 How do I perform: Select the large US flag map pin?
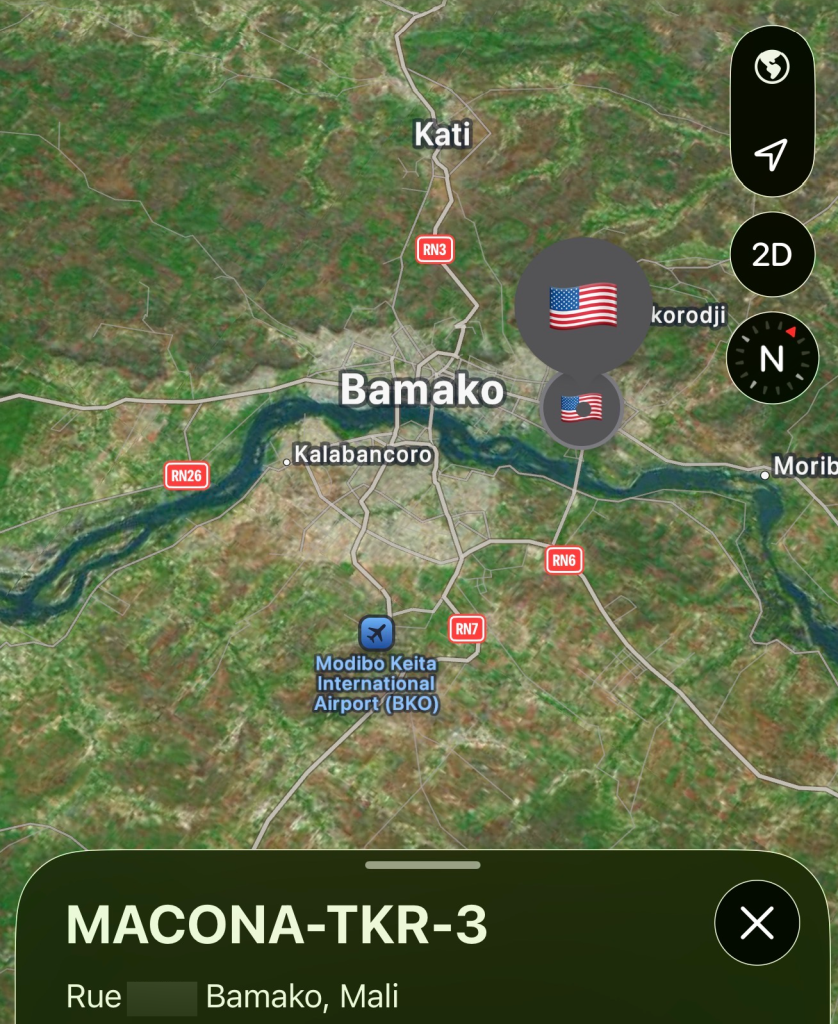(x=583, y=305)
